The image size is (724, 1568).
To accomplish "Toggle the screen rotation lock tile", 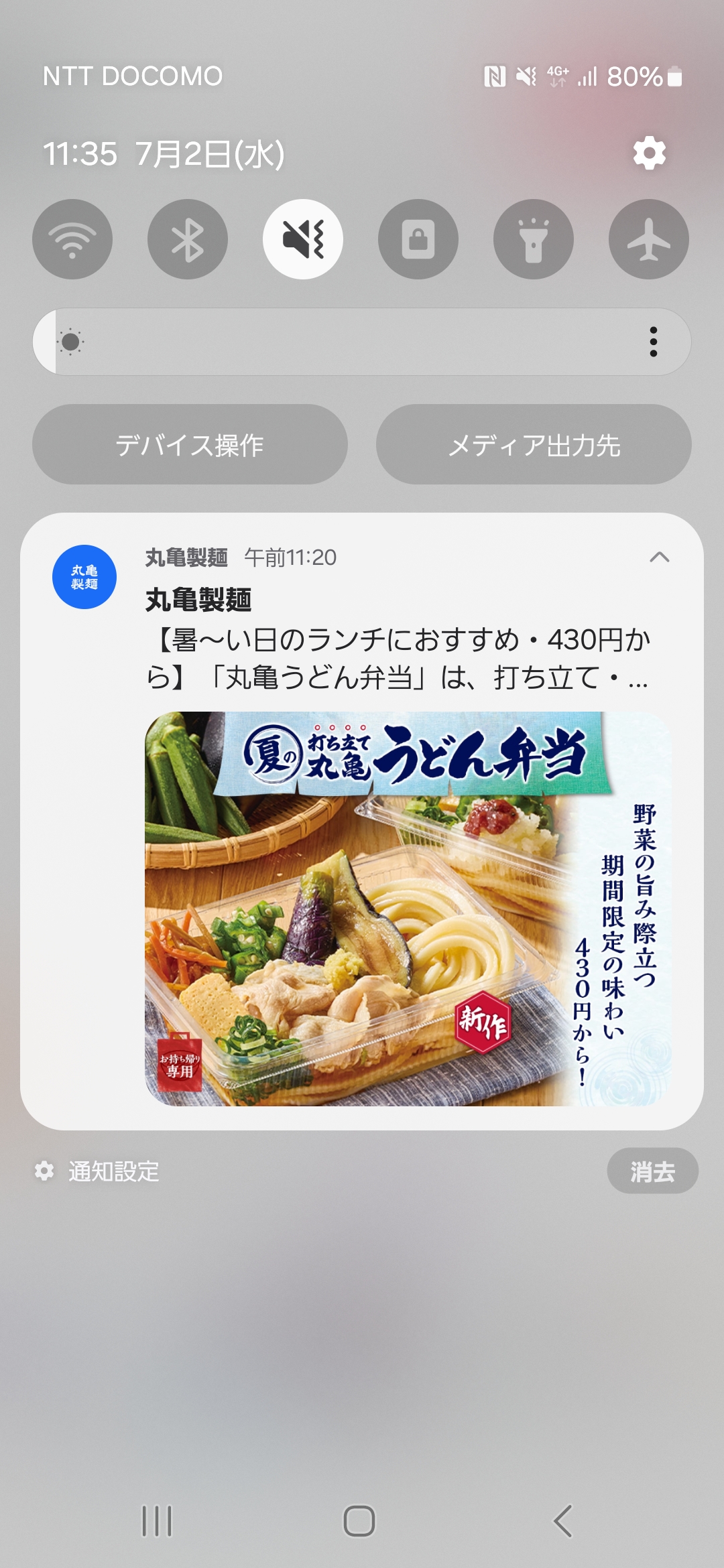I will tap(418, 239).
